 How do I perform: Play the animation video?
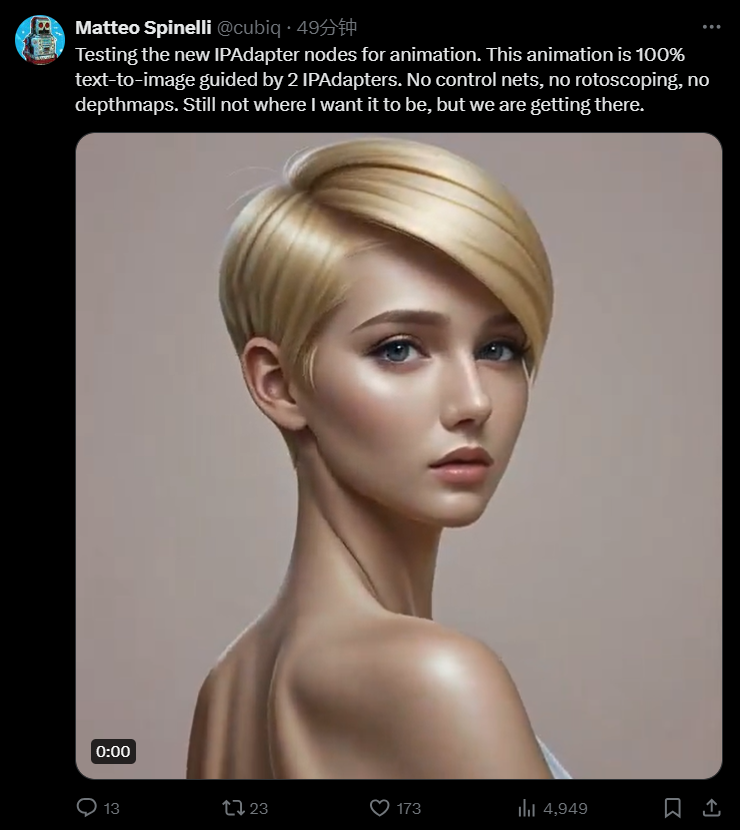[x=398, y=455]
